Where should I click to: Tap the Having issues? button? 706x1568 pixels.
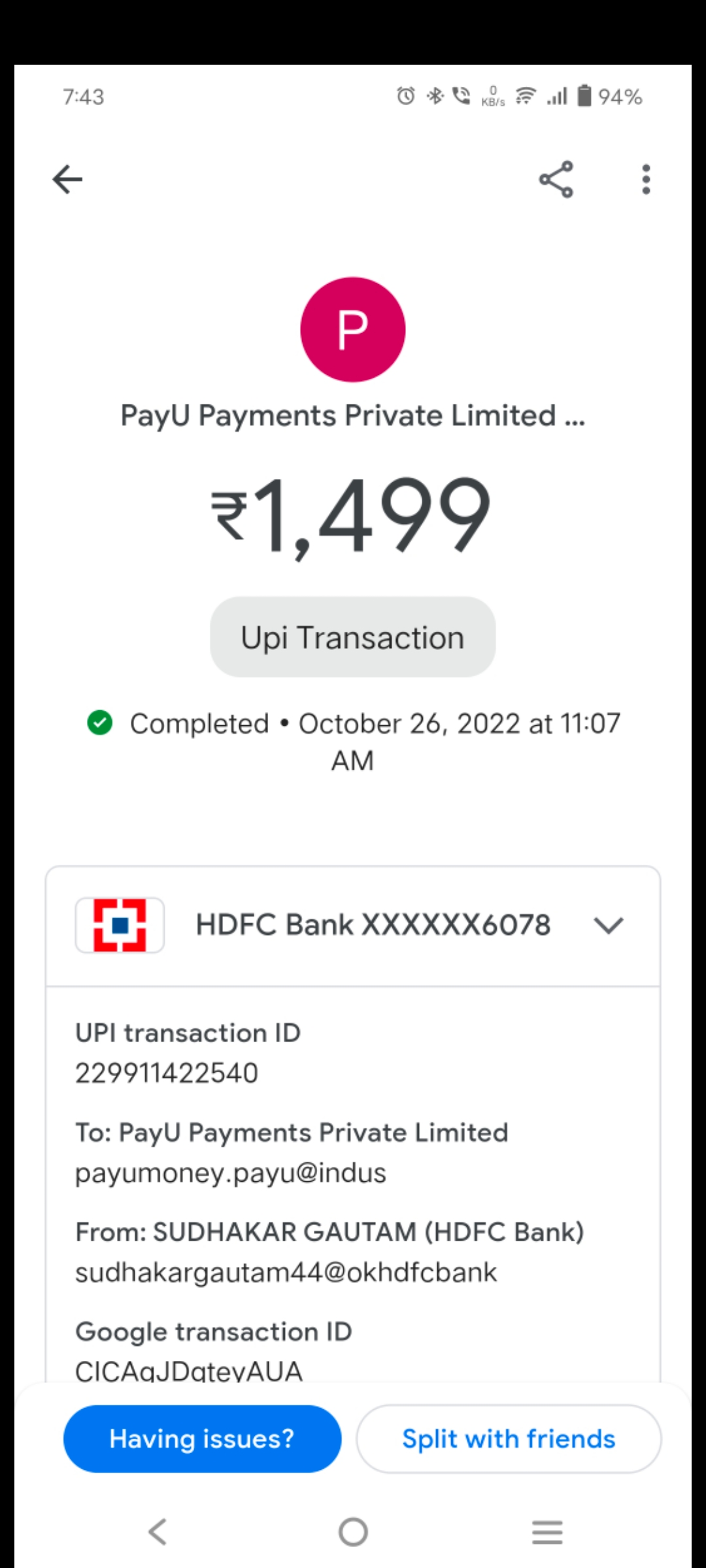click(202, 1439)
